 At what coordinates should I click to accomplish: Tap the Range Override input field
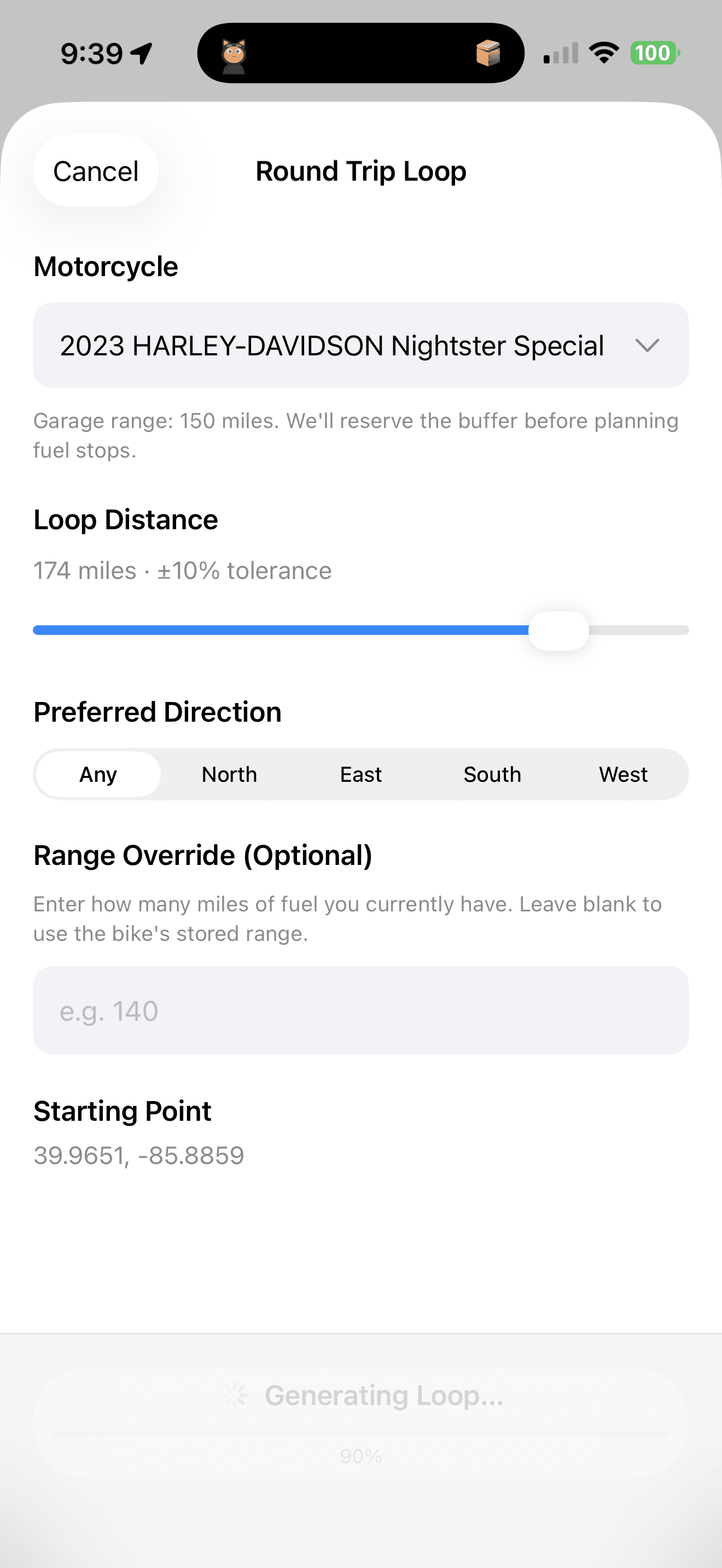click(x=361, y=1011)
